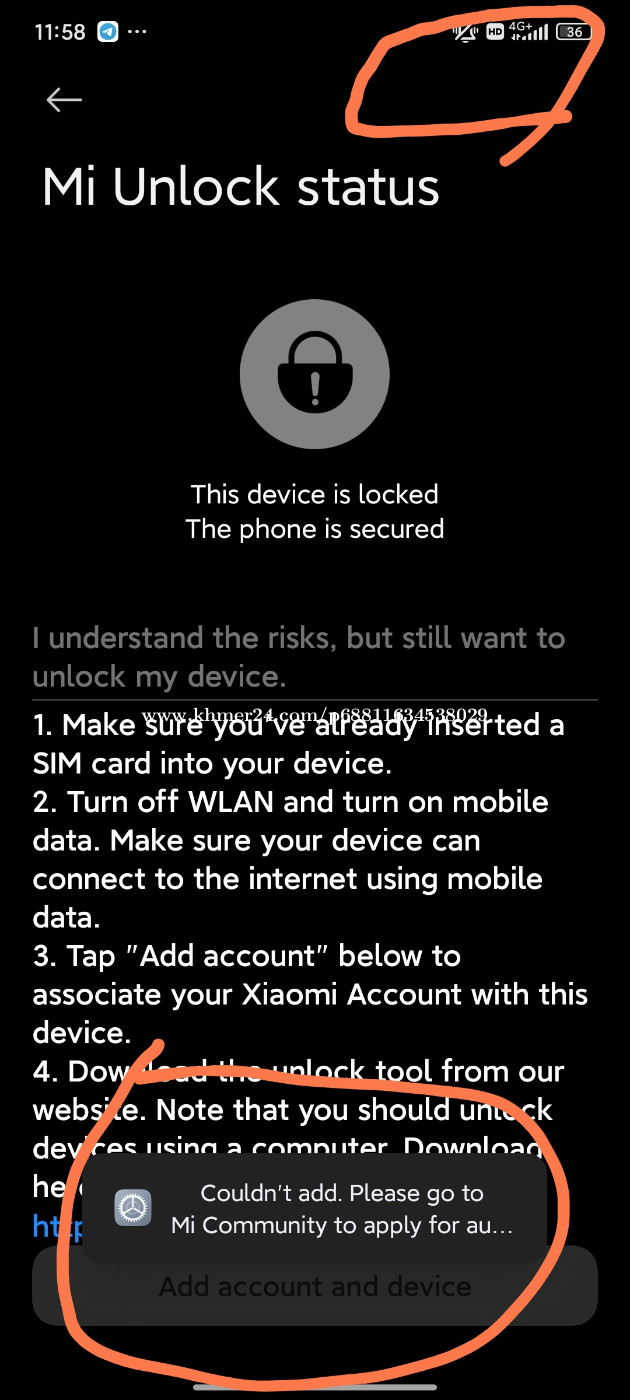Open the blue download link in step 4
The height and width of the screenshot is (1400, 630).
tap(57, 1226)
